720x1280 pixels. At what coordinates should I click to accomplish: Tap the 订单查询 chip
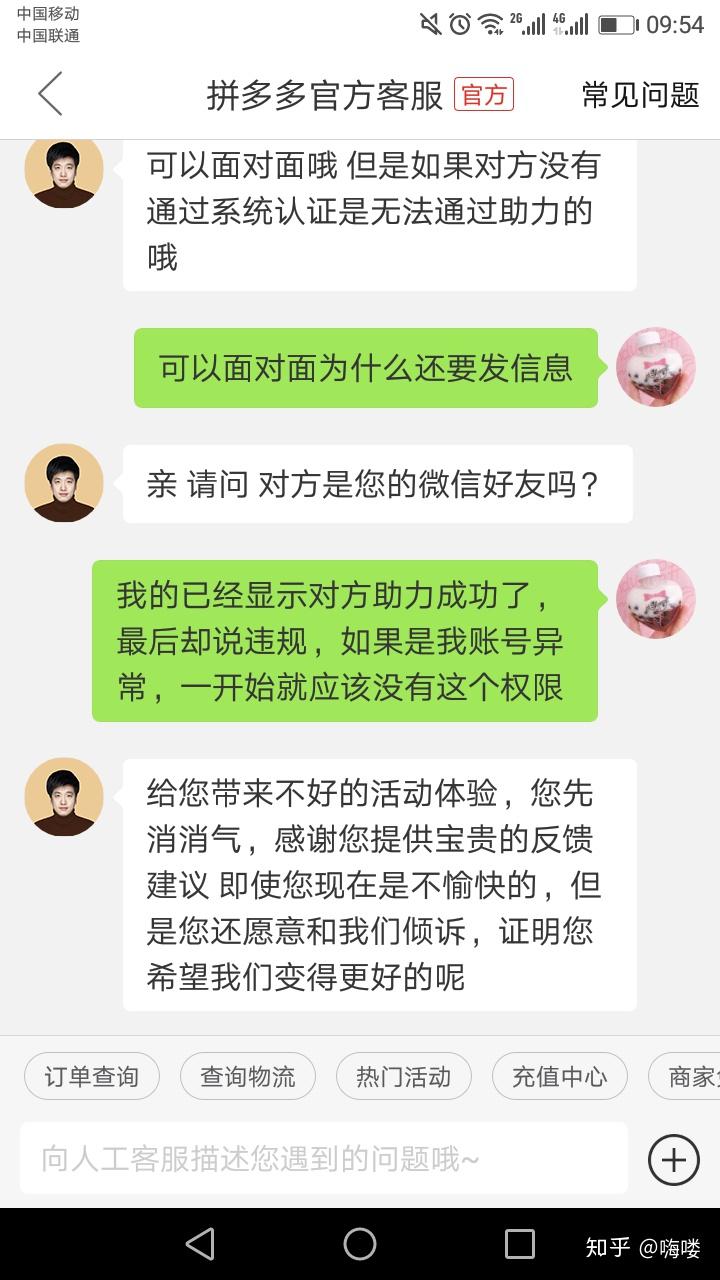tap(92, 1076)
